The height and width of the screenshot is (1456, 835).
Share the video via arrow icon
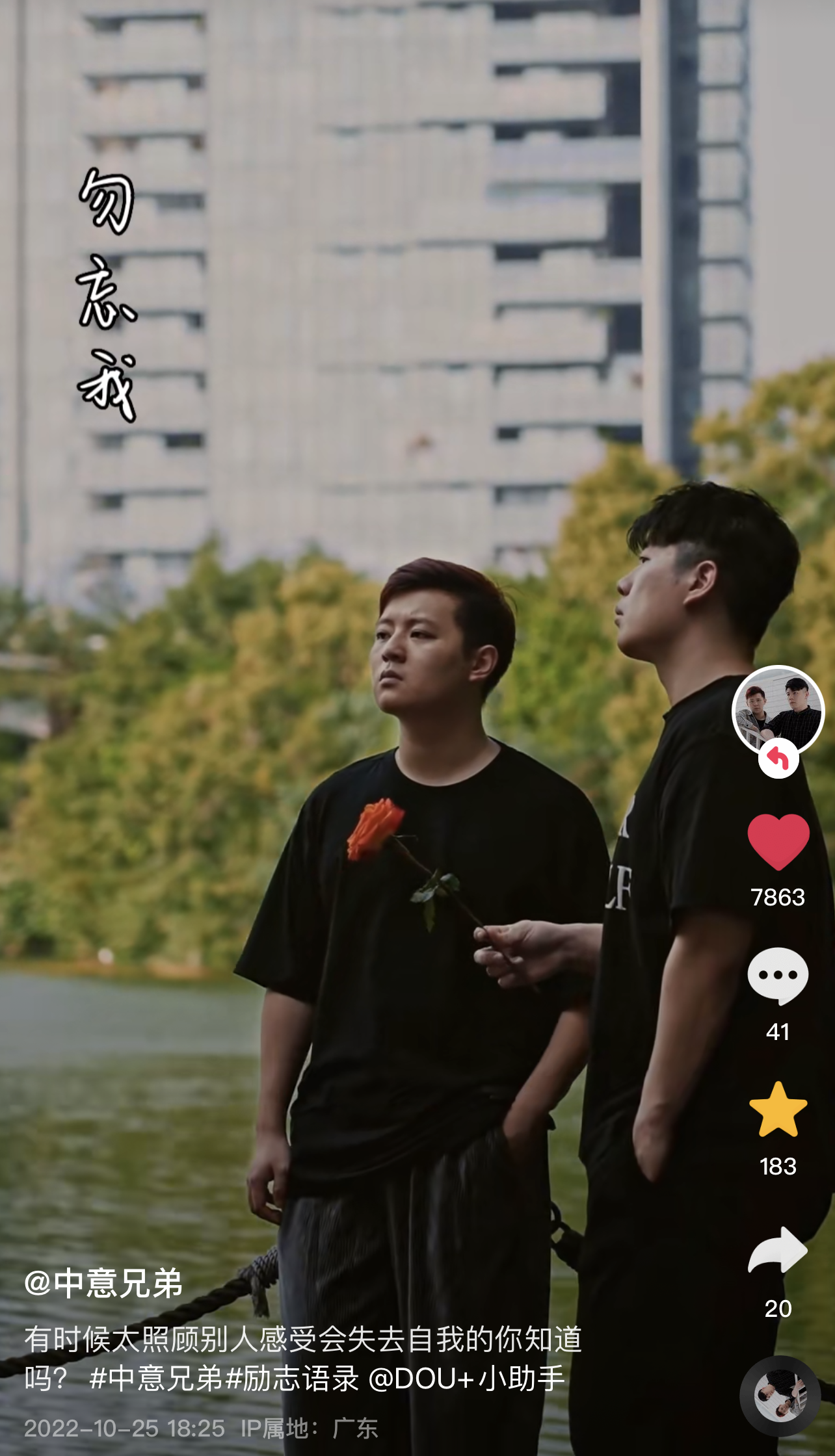point(778,1250)
